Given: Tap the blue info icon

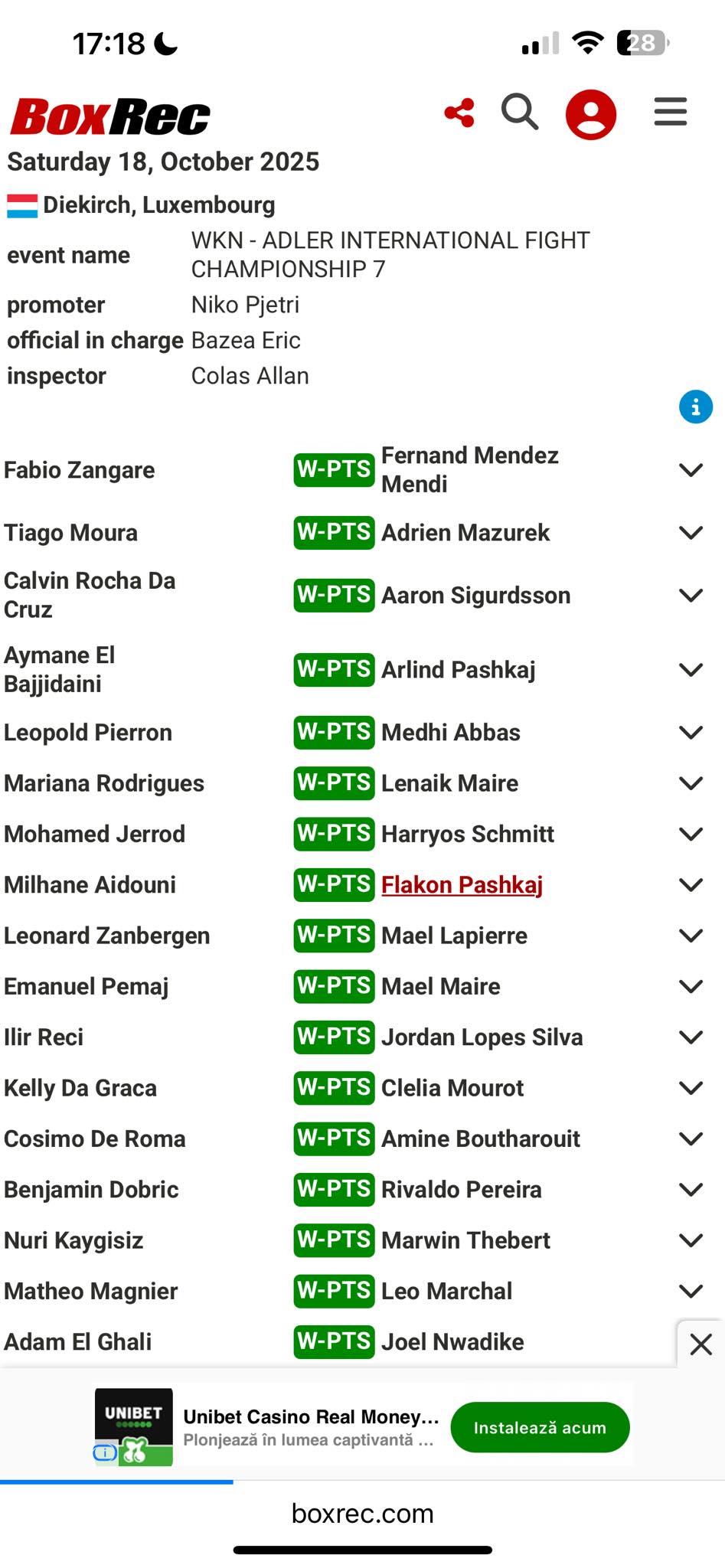Looking at the screenshot, I should [695, 407].
